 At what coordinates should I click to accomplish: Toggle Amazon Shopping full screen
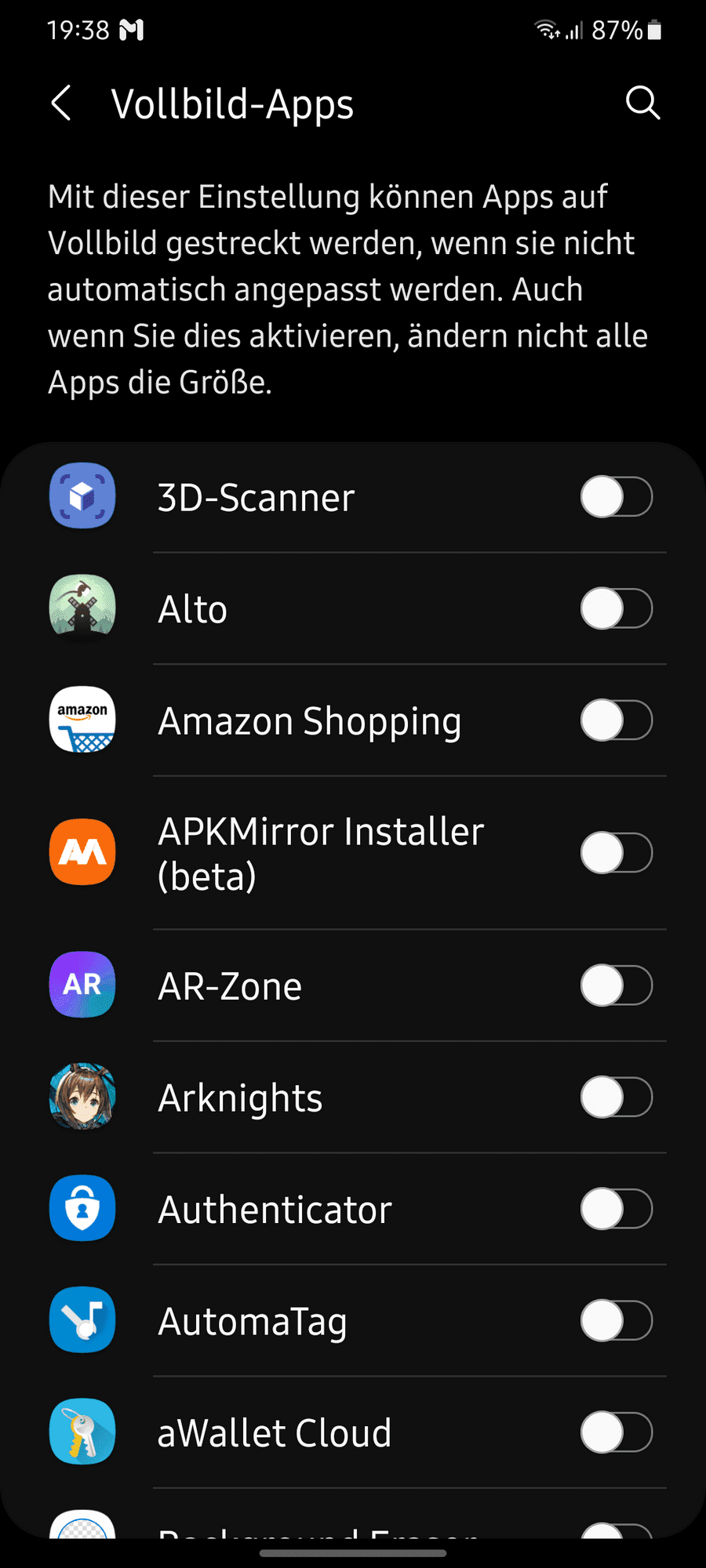pos(616,721)
